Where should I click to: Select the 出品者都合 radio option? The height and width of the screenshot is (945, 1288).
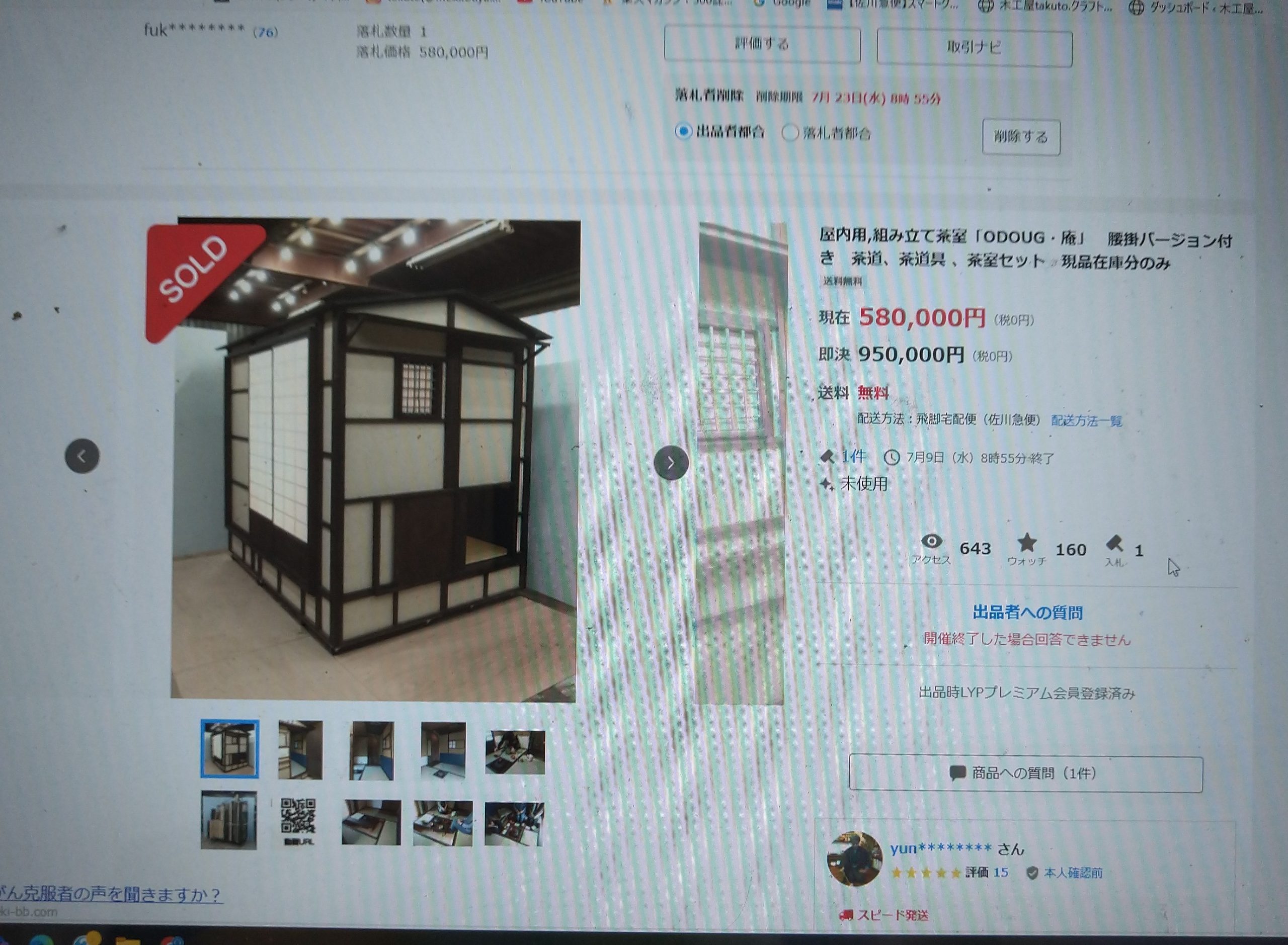tap(683, 132)
